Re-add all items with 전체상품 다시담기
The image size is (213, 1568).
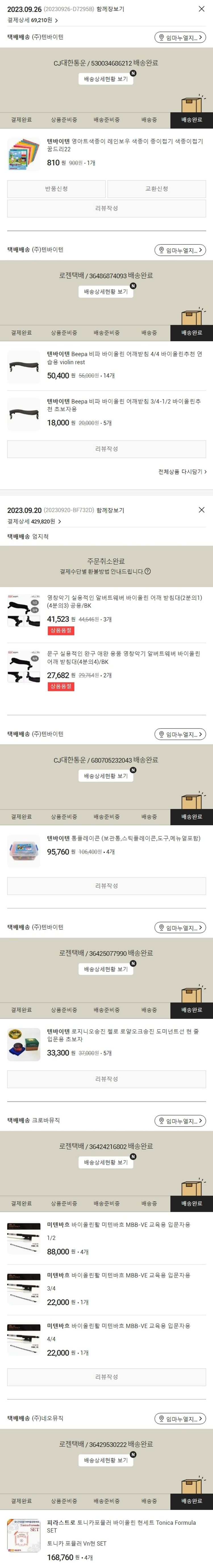(182, 472)
